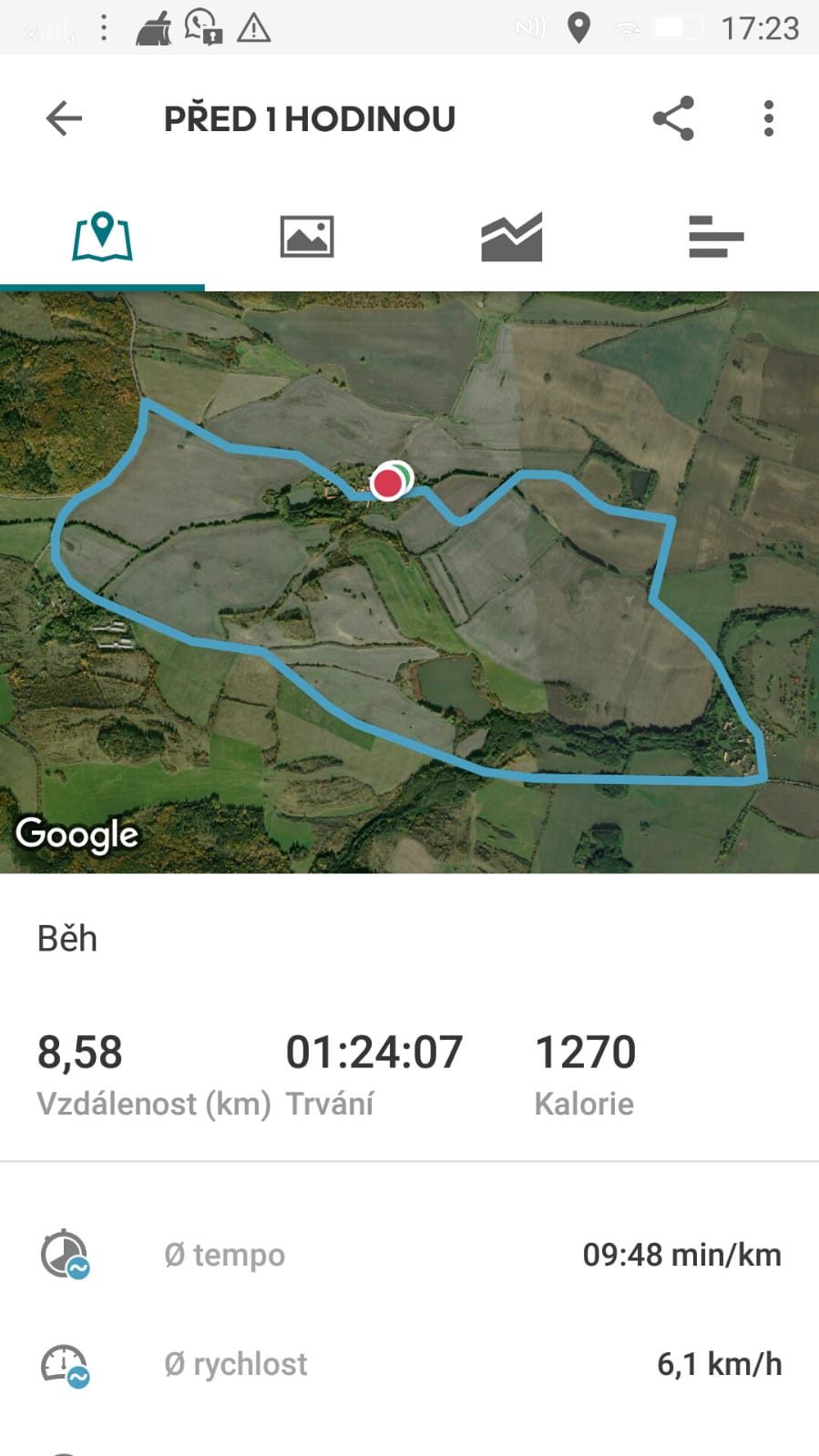Open the route map view
This screenshot has height=1456, width=819.
coord(409,583)
